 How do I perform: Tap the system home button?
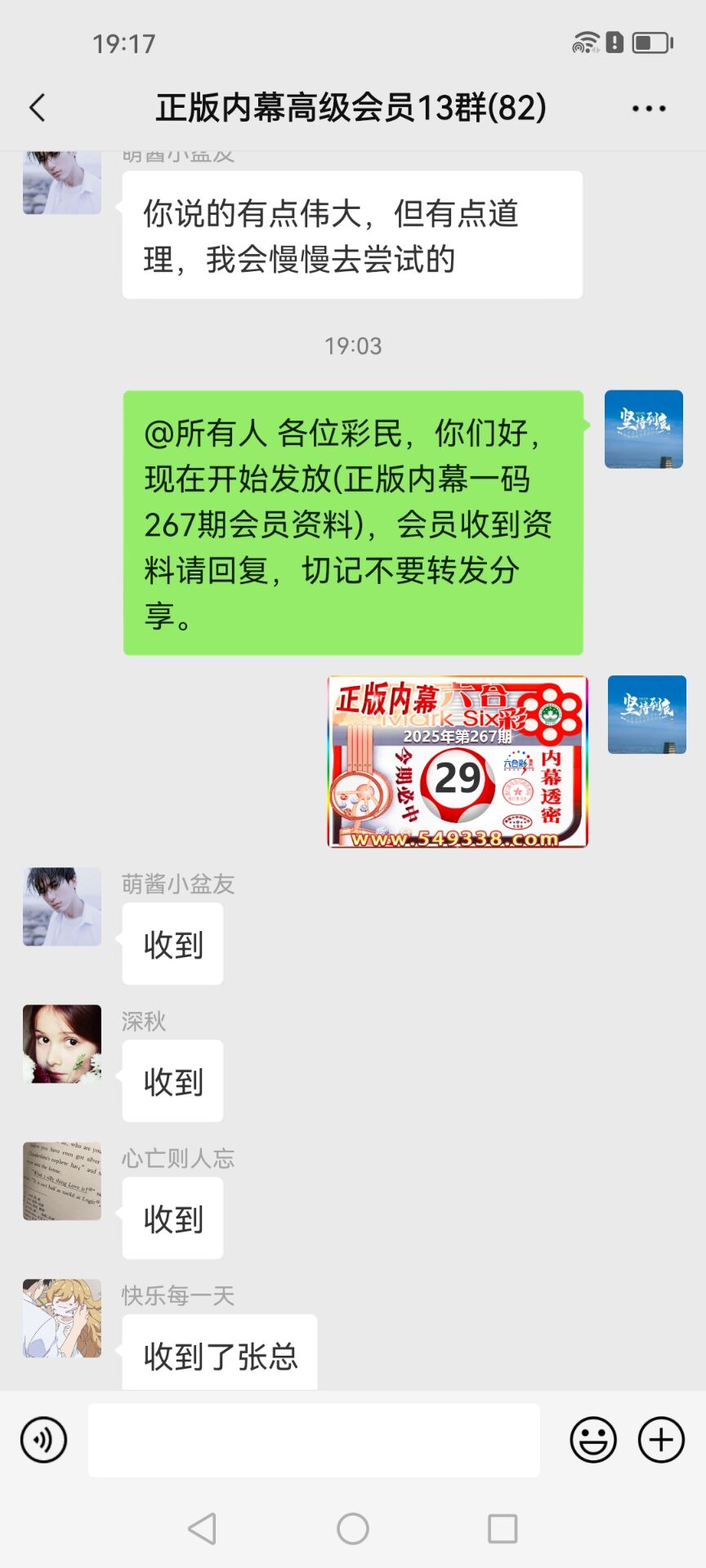pyautogui.click(x=353, y=1529)
